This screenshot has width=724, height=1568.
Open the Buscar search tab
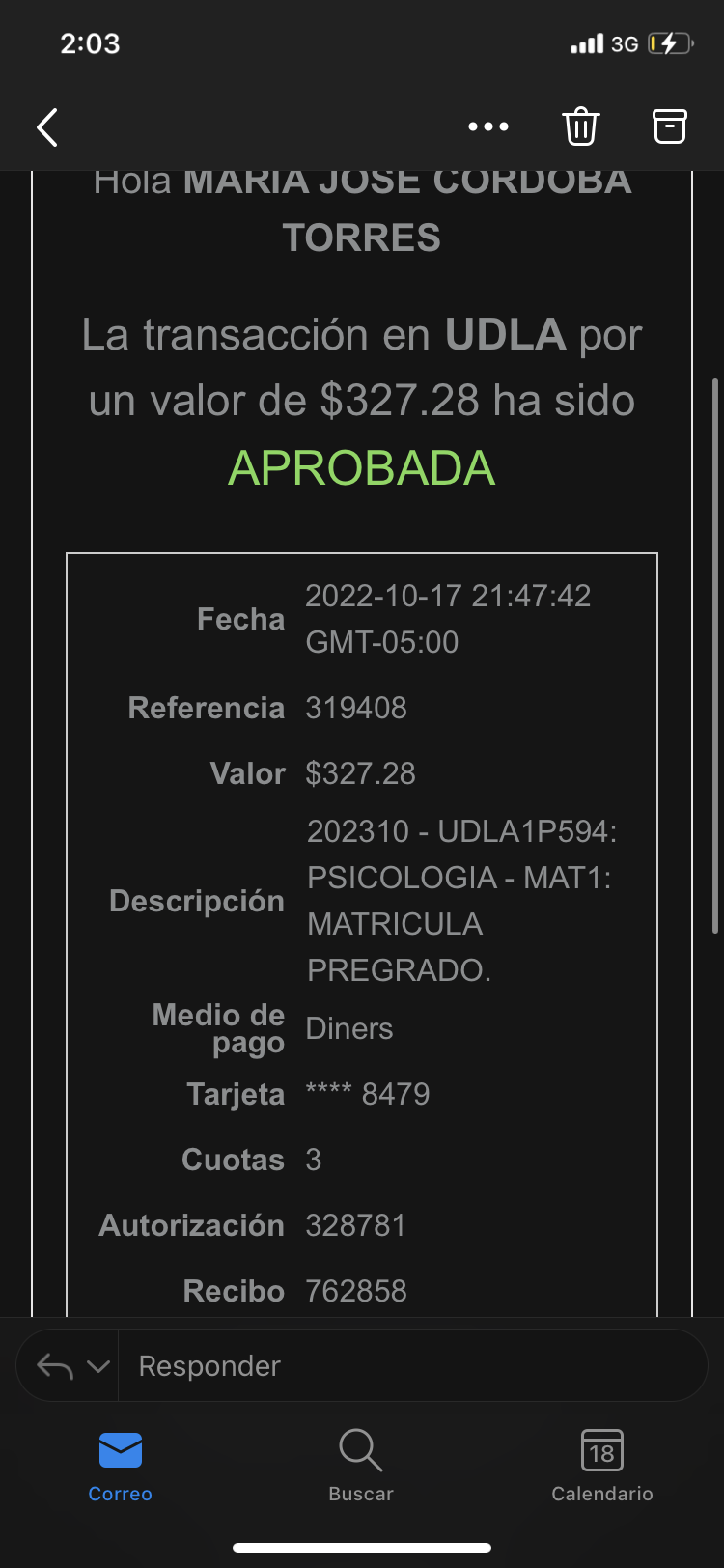(x=361, y=1466)
